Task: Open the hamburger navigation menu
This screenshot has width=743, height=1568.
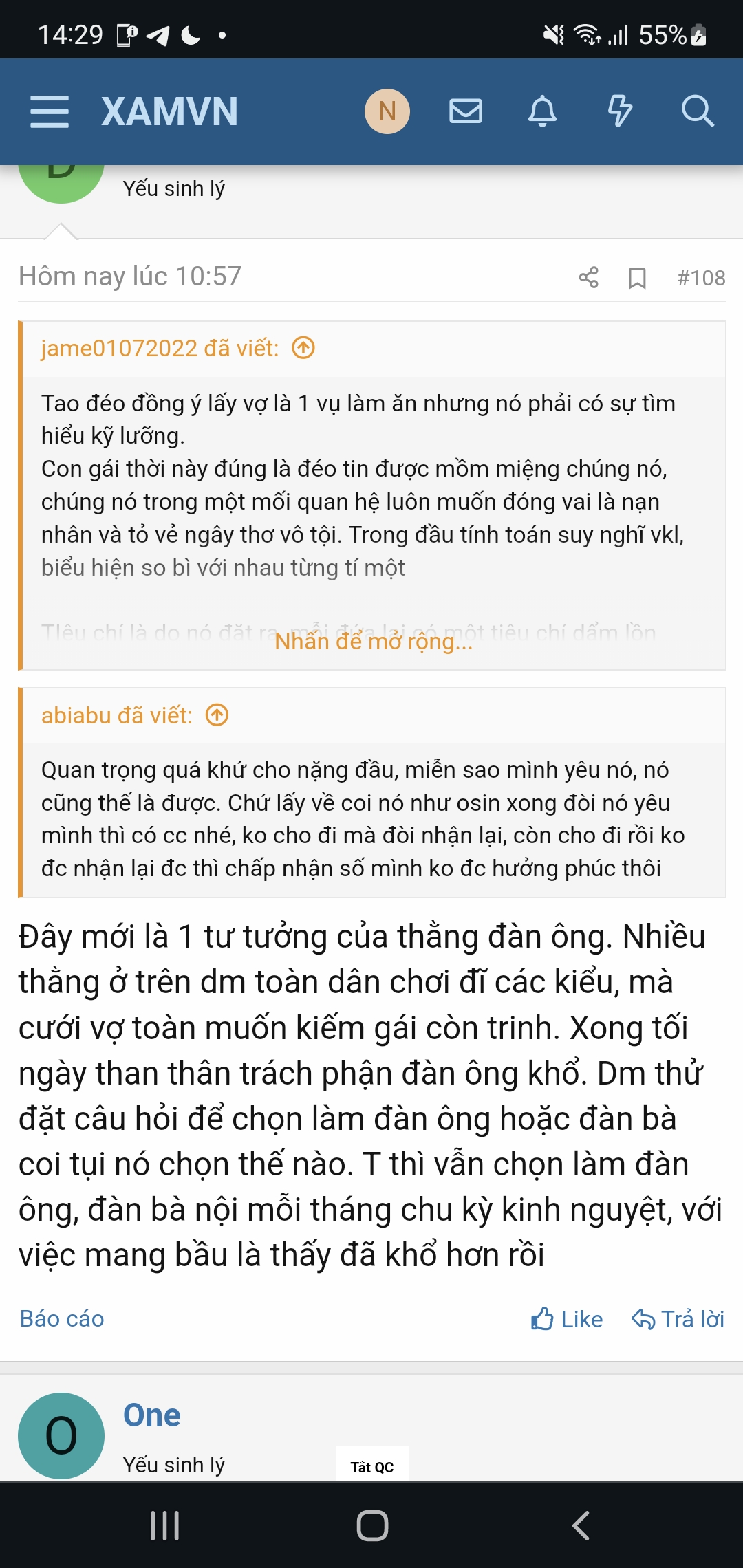Action: (x=50, y=111)
